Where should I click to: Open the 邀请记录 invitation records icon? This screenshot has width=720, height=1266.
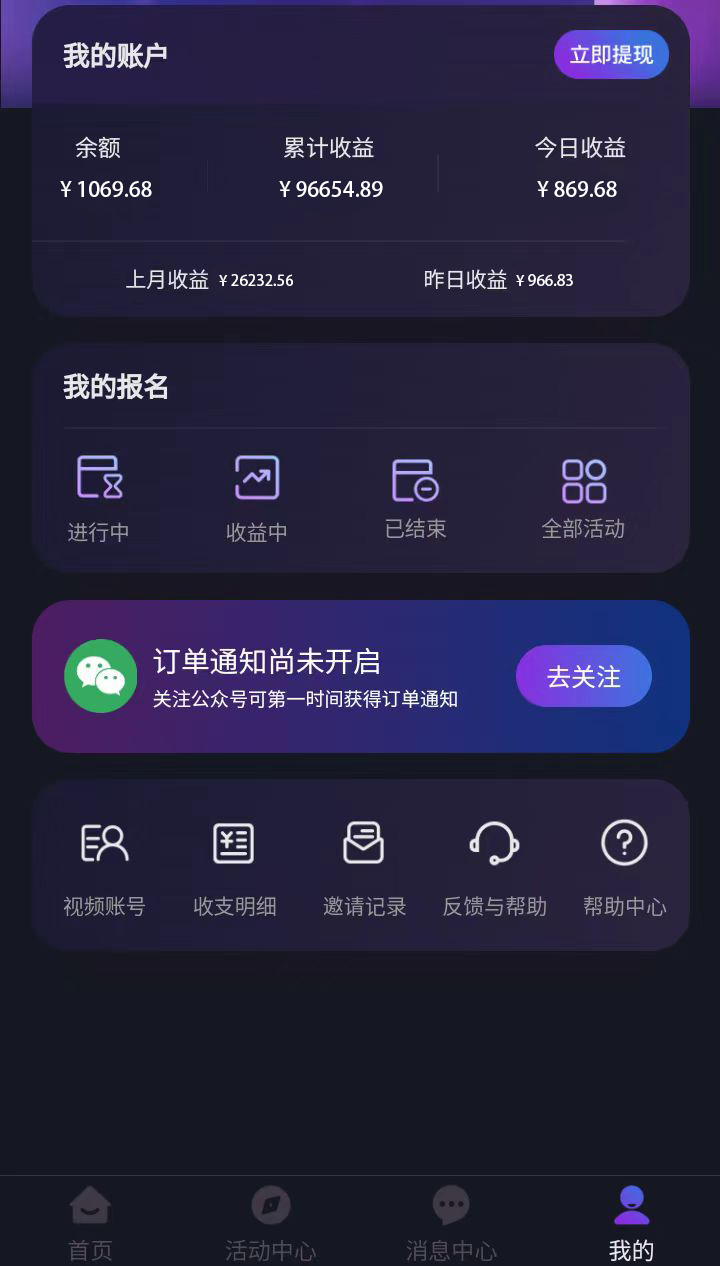pos(364,843)
